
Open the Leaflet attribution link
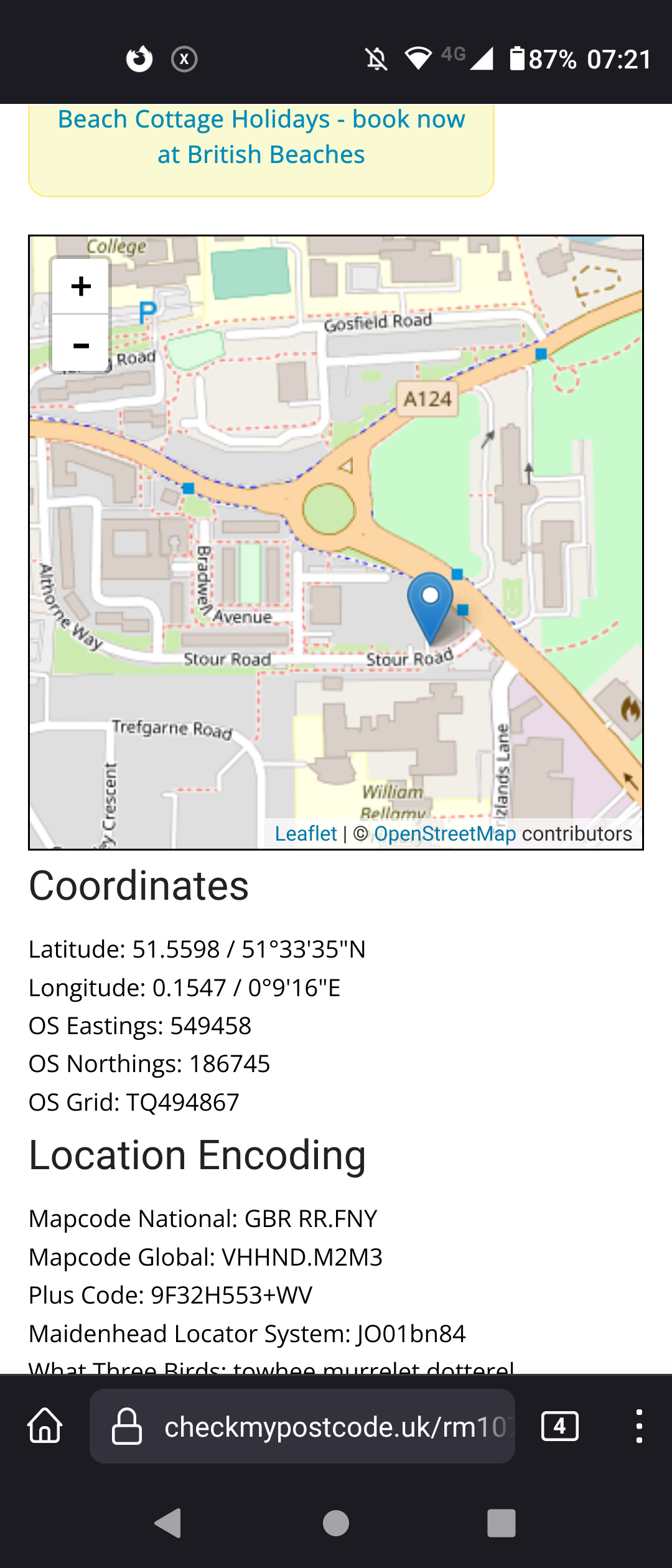pos(306,834)
